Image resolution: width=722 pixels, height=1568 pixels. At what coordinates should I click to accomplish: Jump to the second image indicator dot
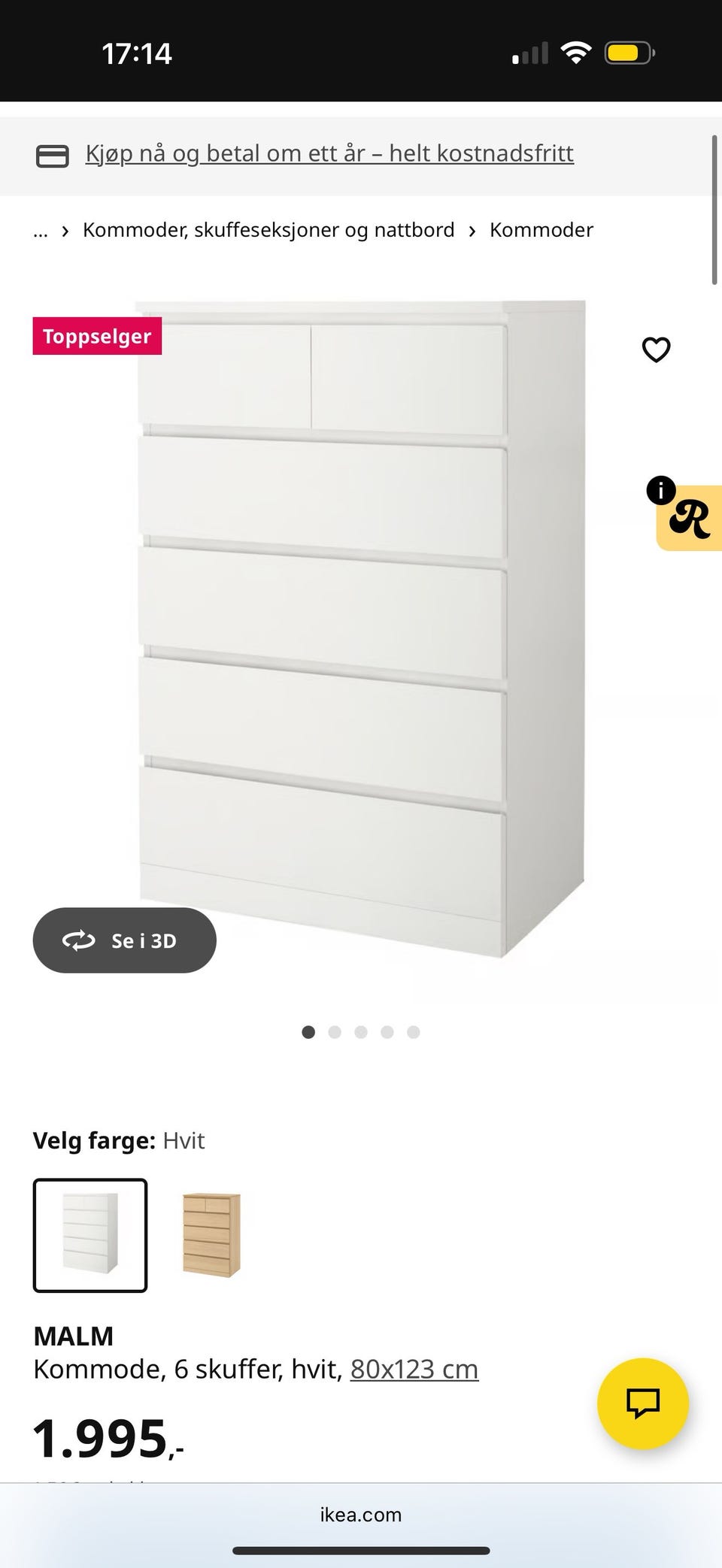coord(335,1032)
